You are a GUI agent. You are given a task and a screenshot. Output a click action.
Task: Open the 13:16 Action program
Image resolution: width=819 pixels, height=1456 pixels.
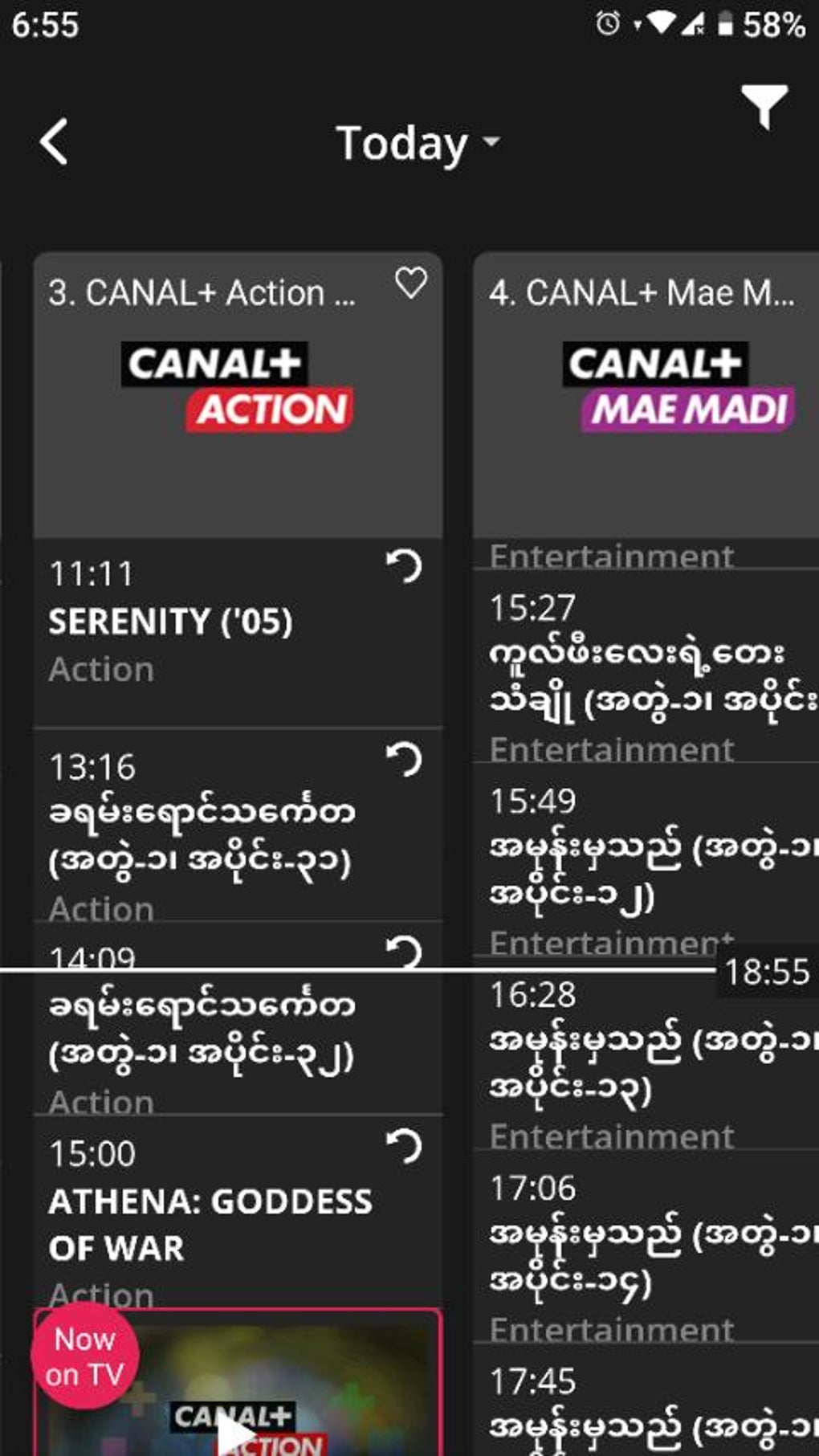201,835
